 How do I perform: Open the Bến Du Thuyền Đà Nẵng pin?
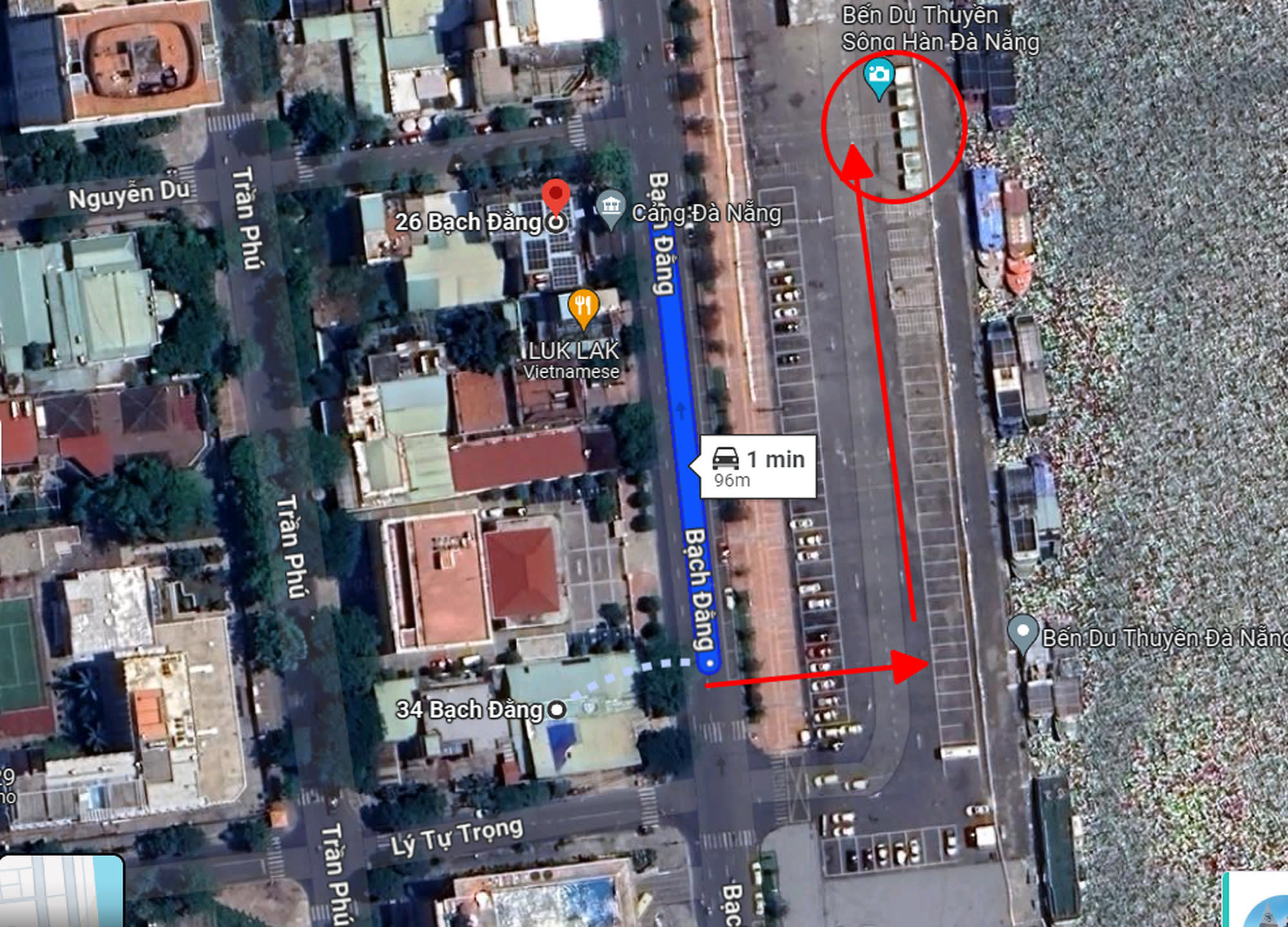coord(1023,634)
